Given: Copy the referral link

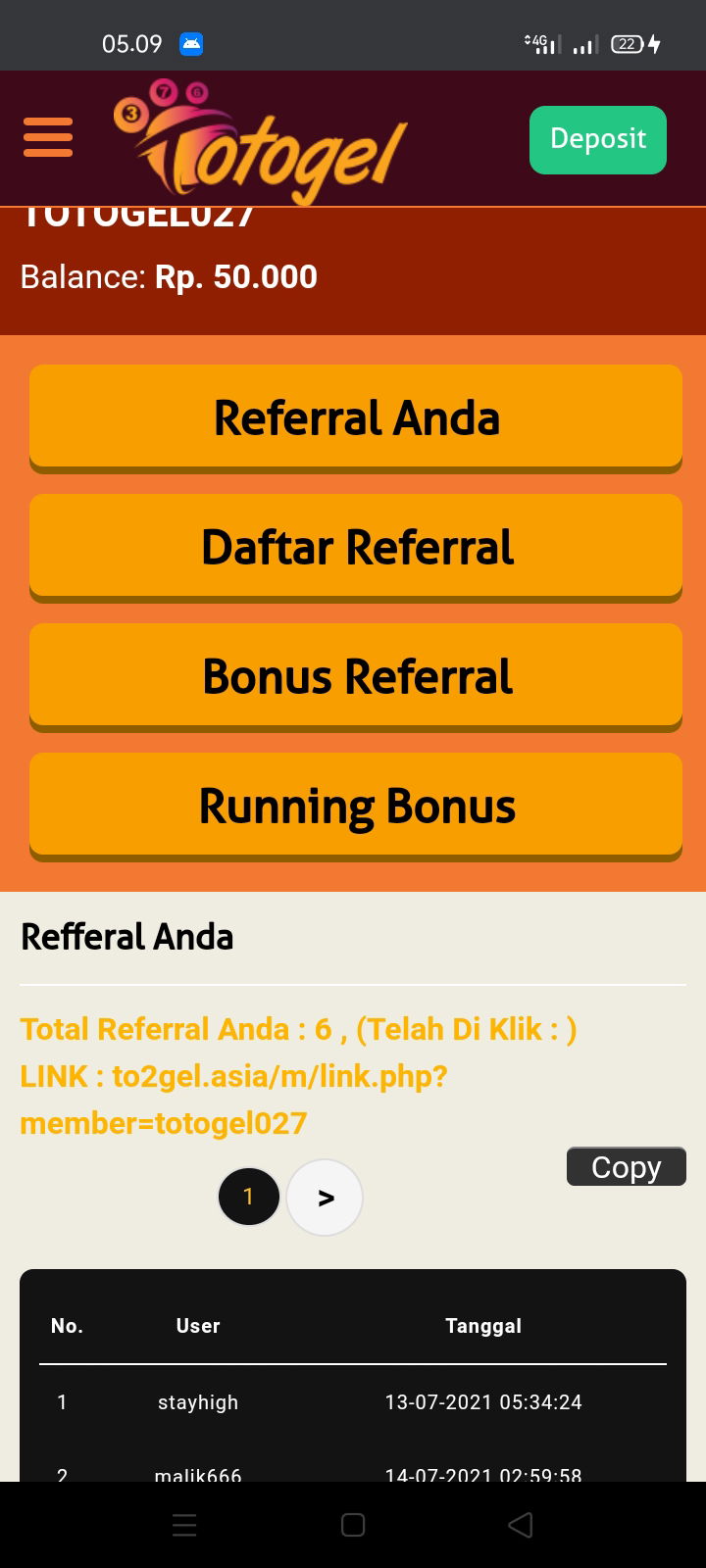Looking at the screenshot, I should coord(626,1166).
